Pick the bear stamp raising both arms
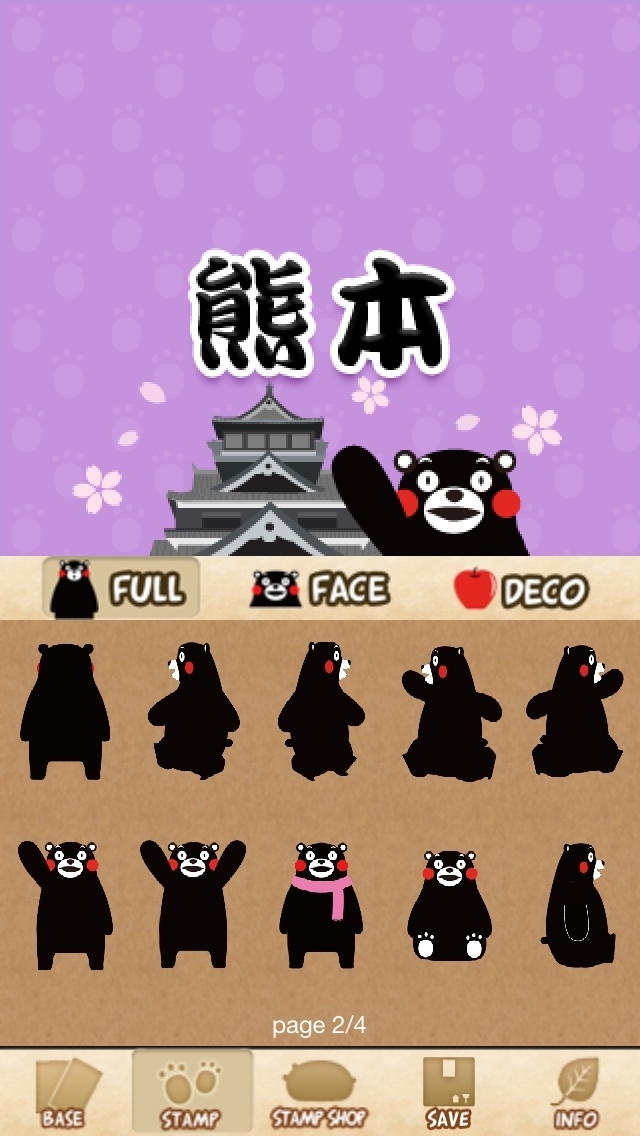This screenshot has height=1136, width=640. click(x=193, y=904)
